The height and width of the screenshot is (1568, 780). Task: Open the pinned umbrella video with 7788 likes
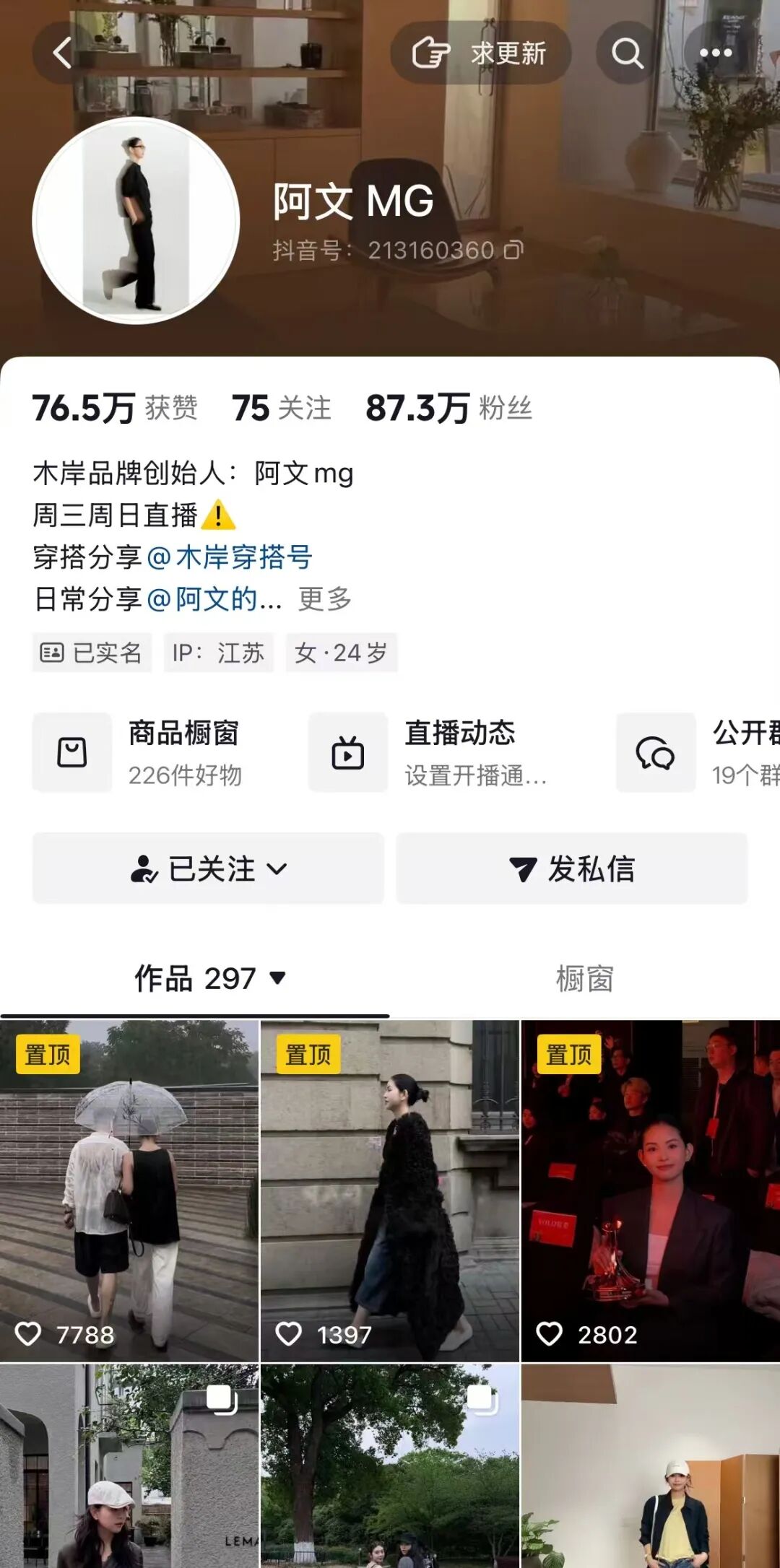click(129, 1191)
